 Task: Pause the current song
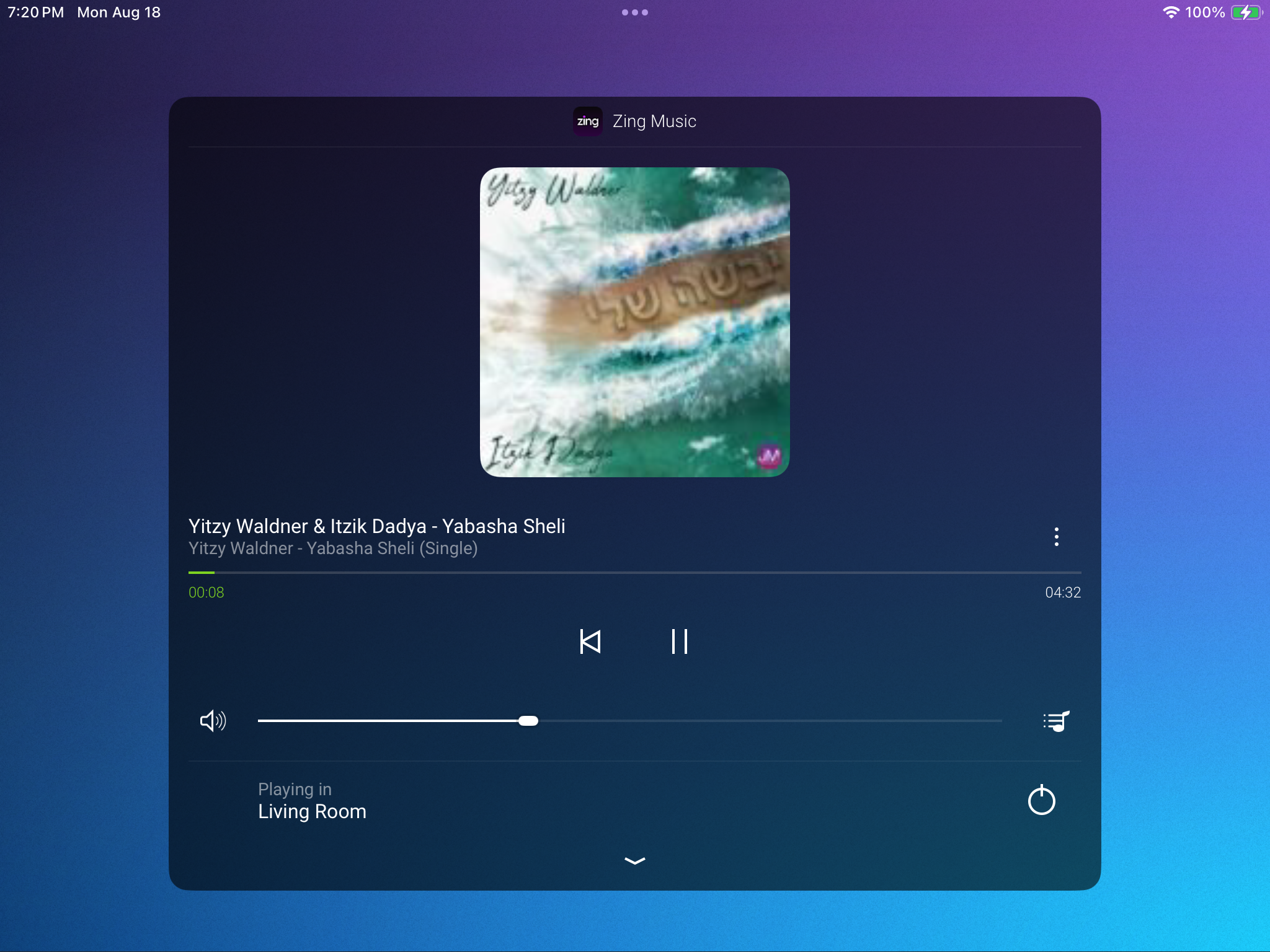click(x=680, y=641)
